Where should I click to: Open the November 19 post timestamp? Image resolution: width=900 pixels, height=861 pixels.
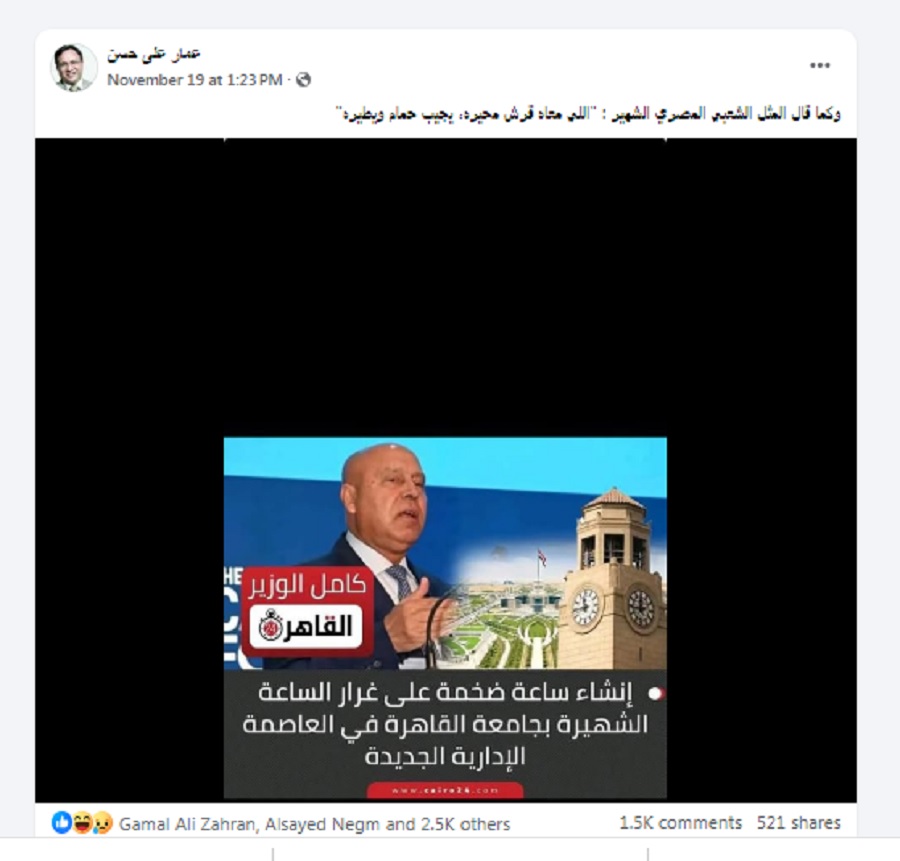click(194, 79)
